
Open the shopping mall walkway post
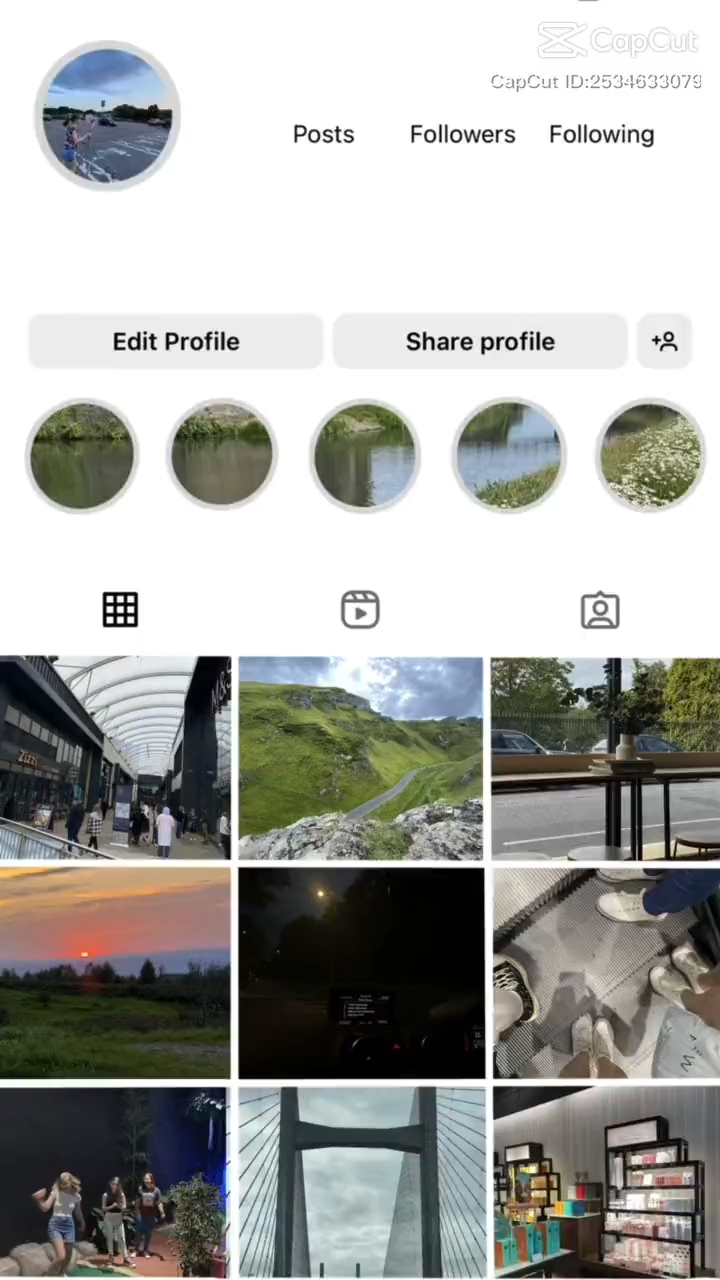coord(115,758)
